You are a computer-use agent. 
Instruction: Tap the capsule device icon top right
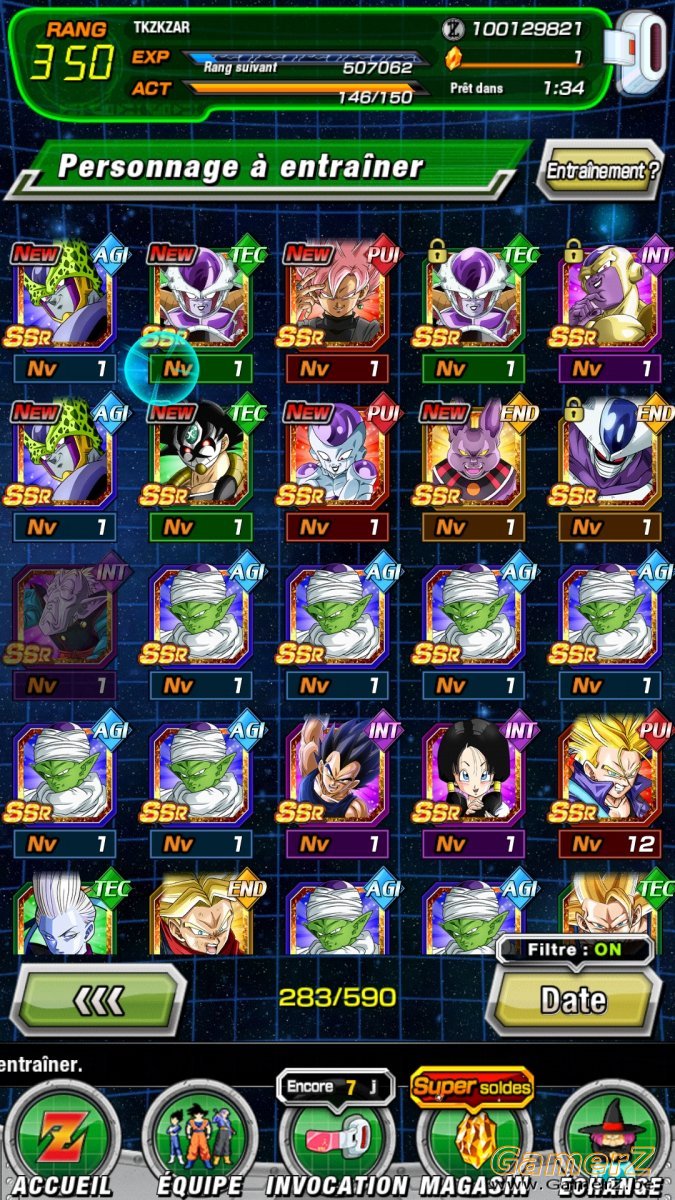coord(641,55)
